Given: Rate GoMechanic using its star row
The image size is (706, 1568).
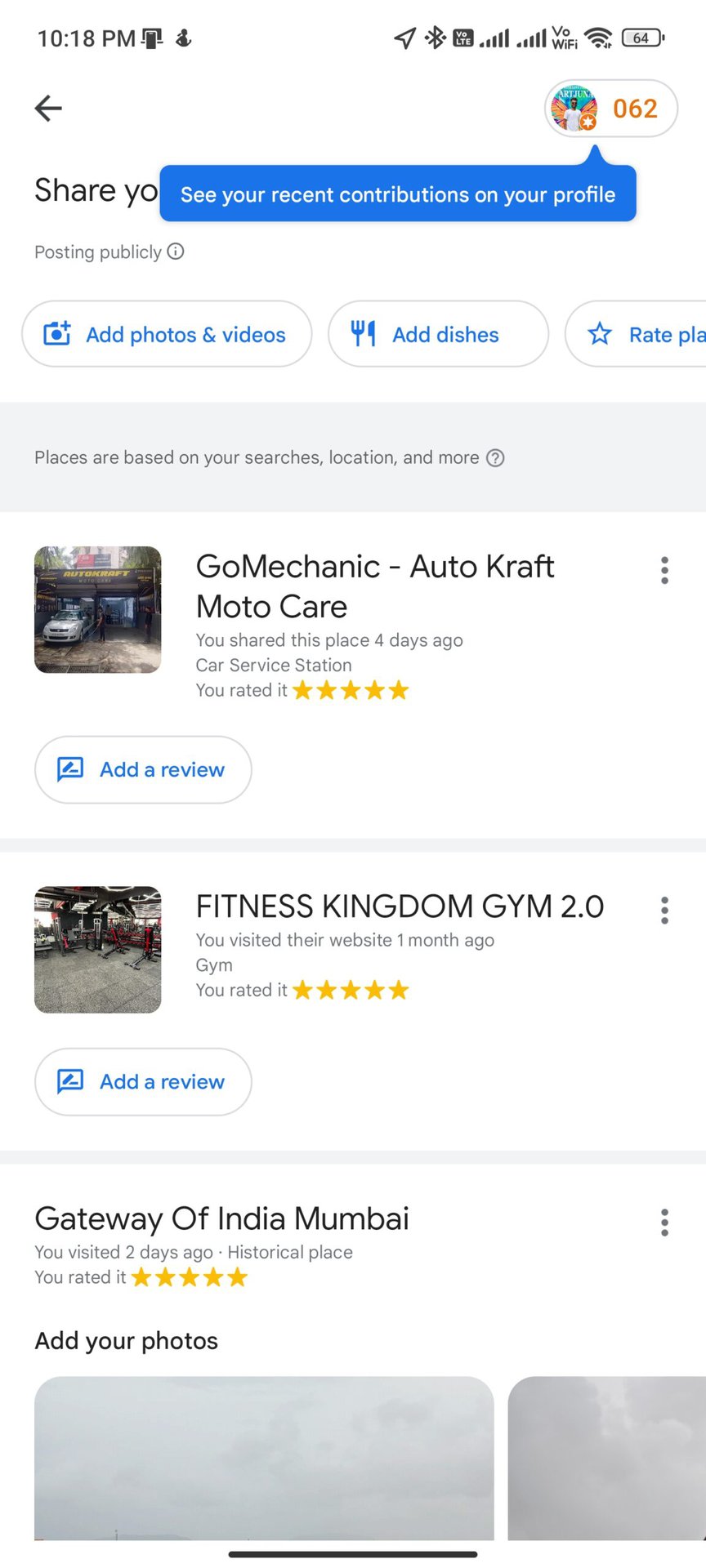Looking at the screenshot, I should point(351,691).
